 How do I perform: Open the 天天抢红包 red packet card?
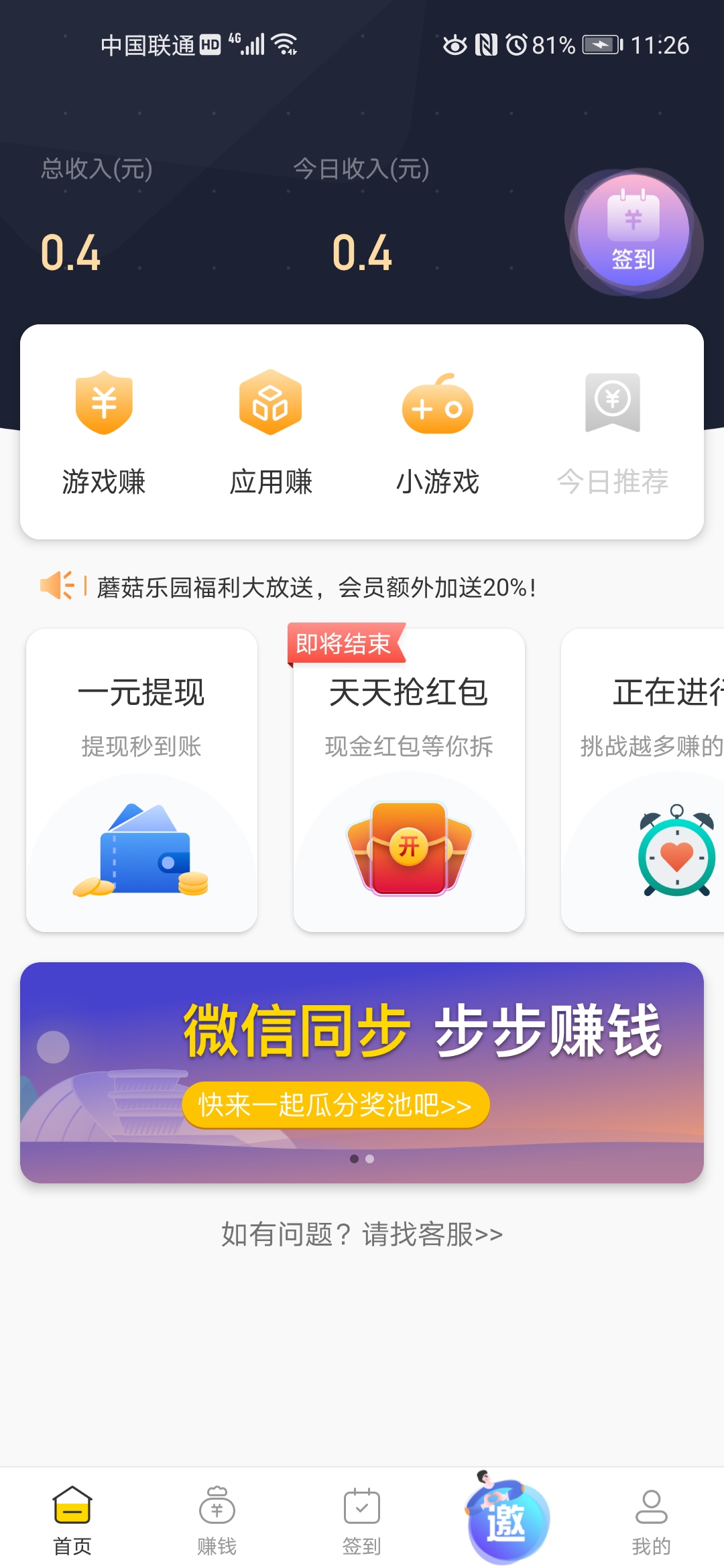(x=409, y=779)
